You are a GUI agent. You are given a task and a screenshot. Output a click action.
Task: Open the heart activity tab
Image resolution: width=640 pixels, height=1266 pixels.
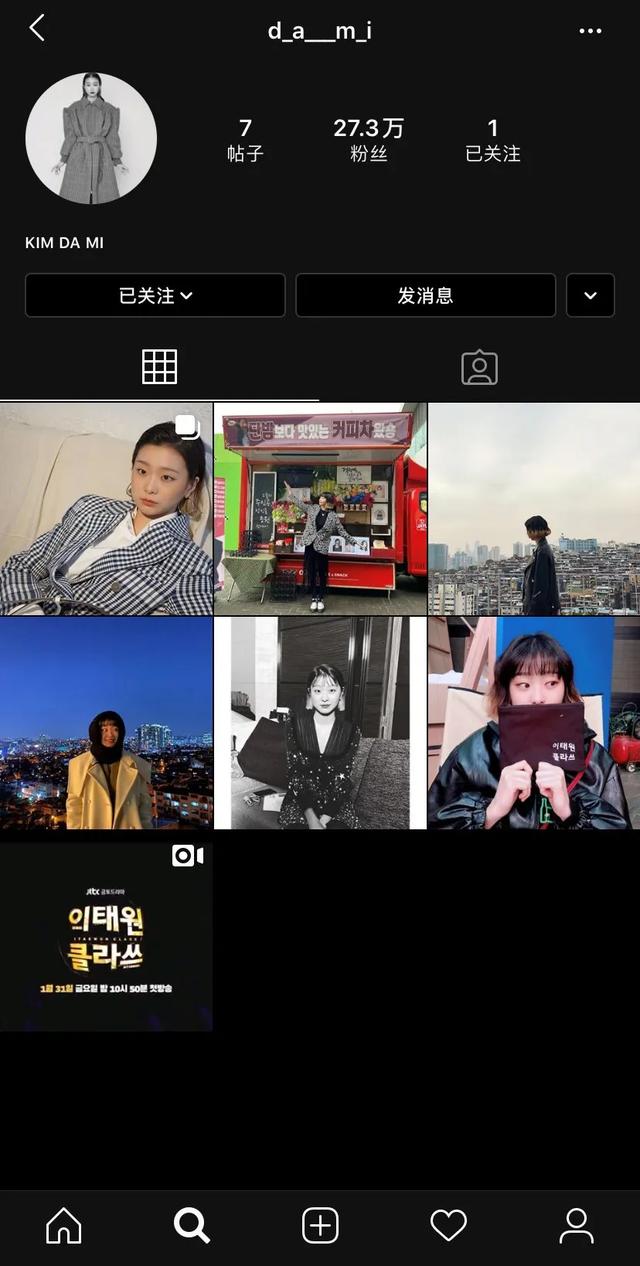tap(448, 1225)
